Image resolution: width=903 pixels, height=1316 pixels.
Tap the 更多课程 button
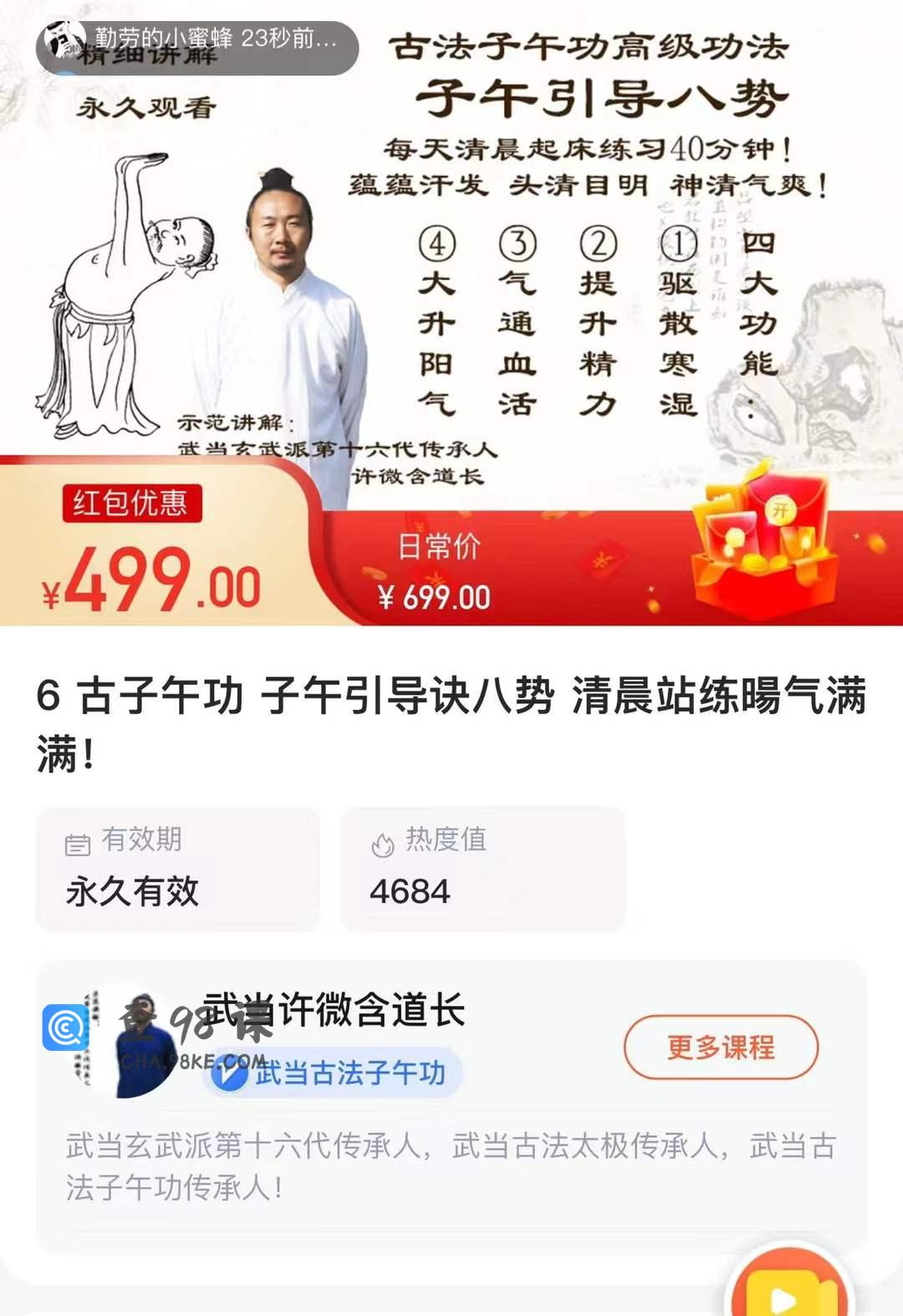721,1047
